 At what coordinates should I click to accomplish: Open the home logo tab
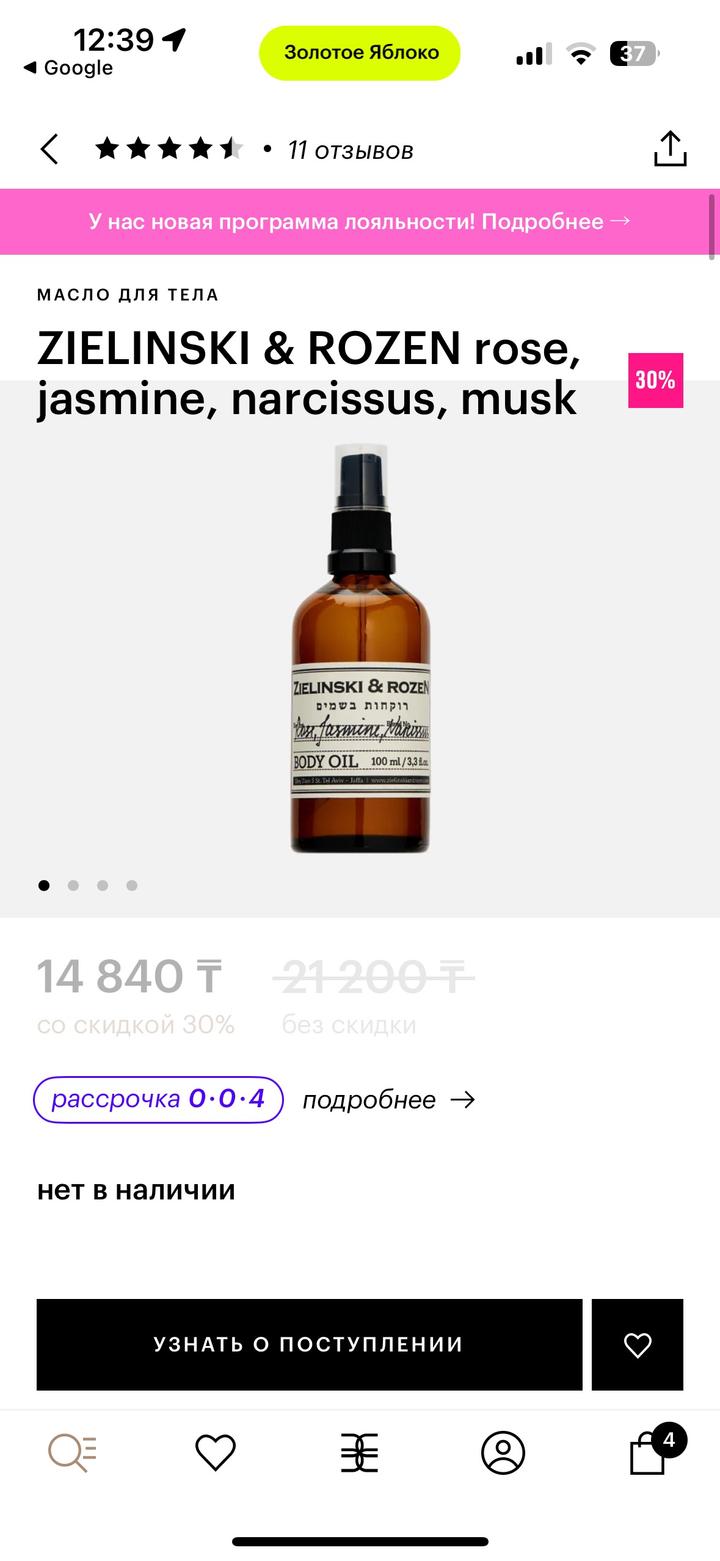(x=359, y=1452)
